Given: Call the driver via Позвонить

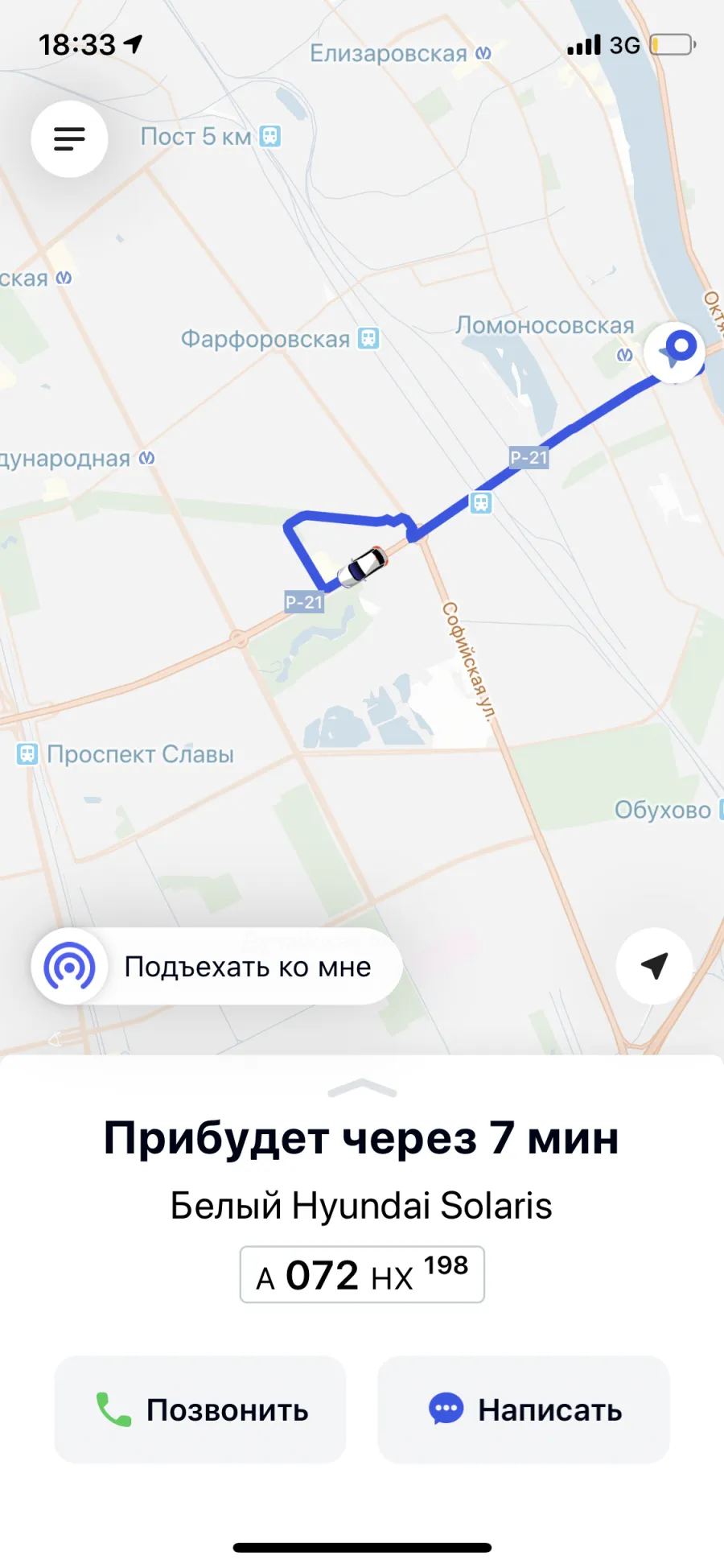Looking at the screenshot, I should [x=200, y=1409].
